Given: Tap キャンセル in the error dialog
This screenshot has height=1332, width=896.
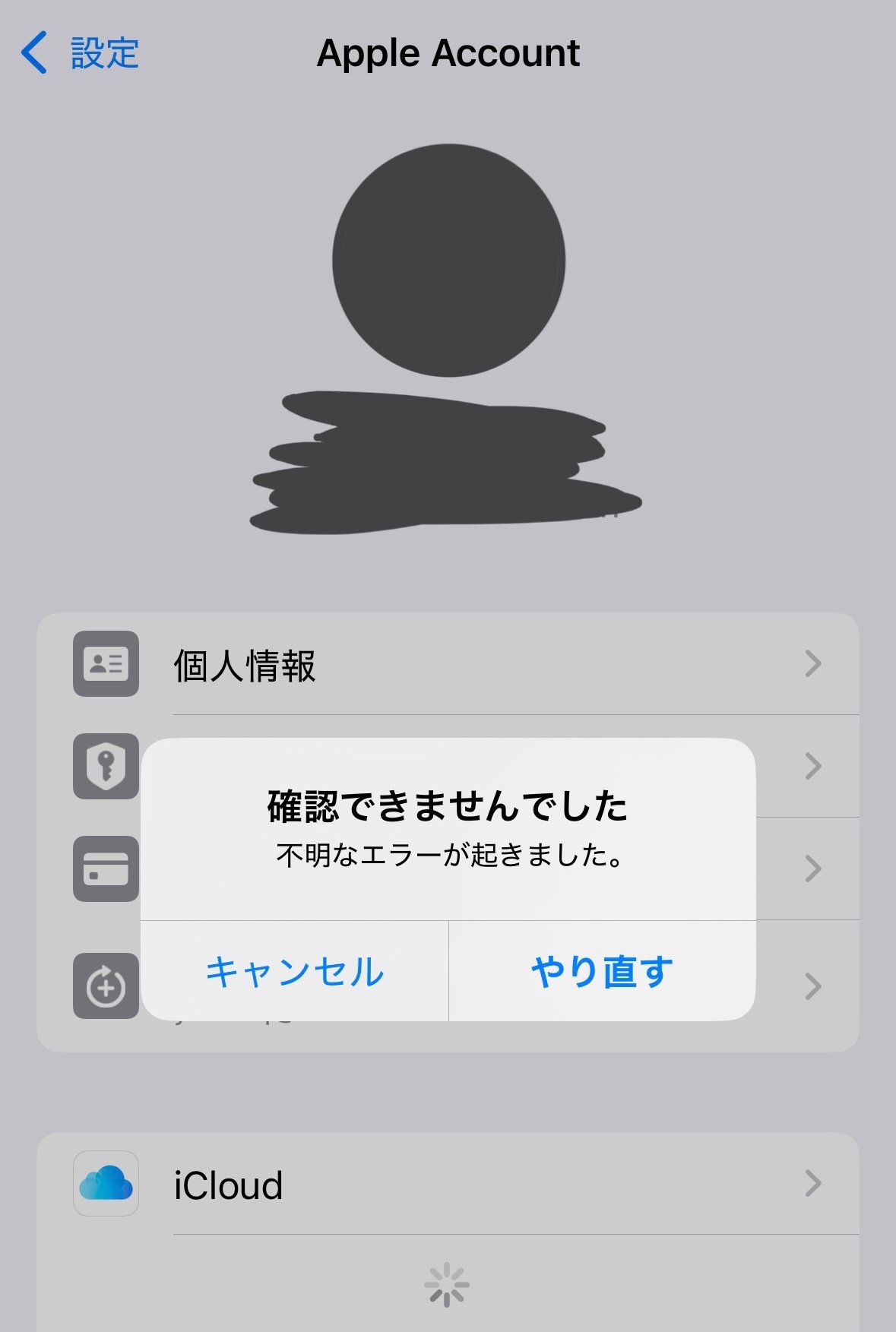Looking at the screenshot, I should [x=295, y=971].
